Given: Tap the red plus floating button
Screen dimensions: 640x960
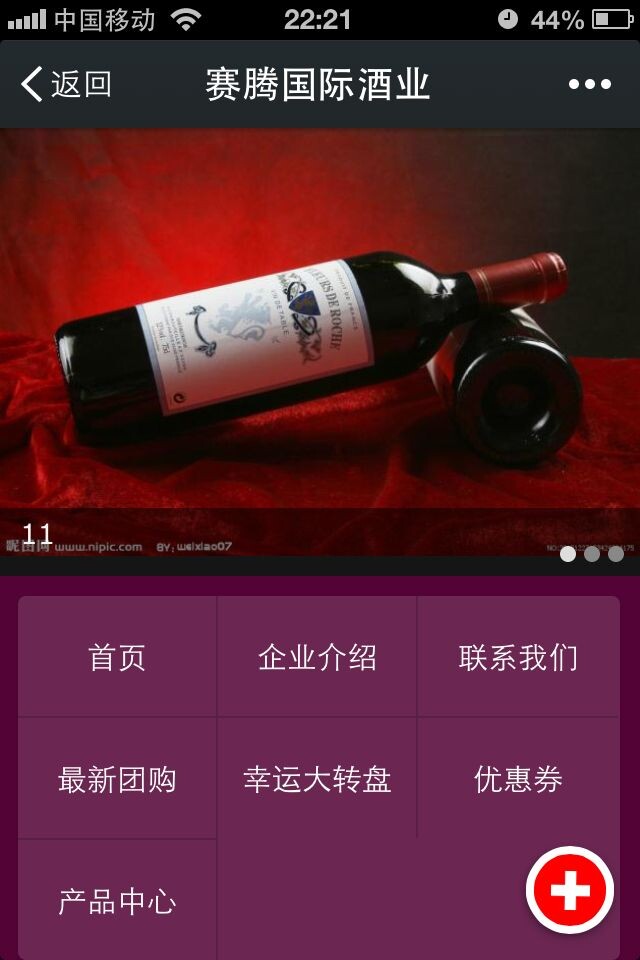Looking at the screenshot, I should pos(570,890).
